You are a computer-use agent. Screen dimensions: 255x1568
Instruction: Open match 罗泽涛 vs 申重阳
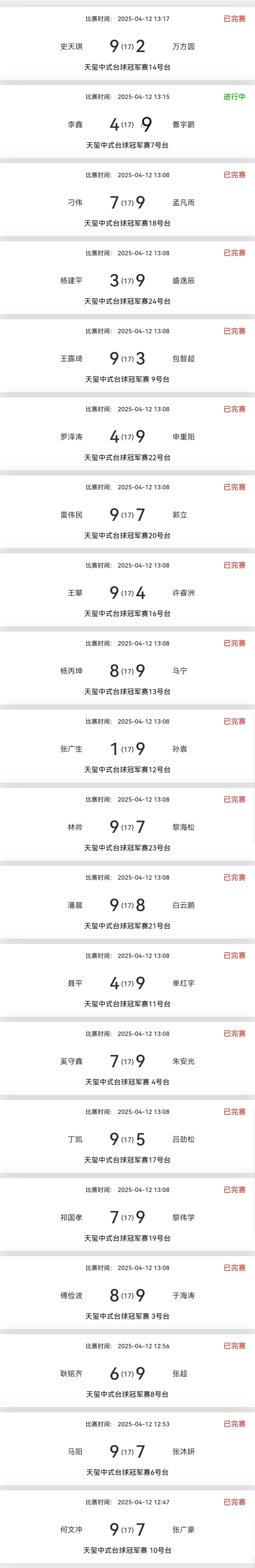tap(127, 437)
